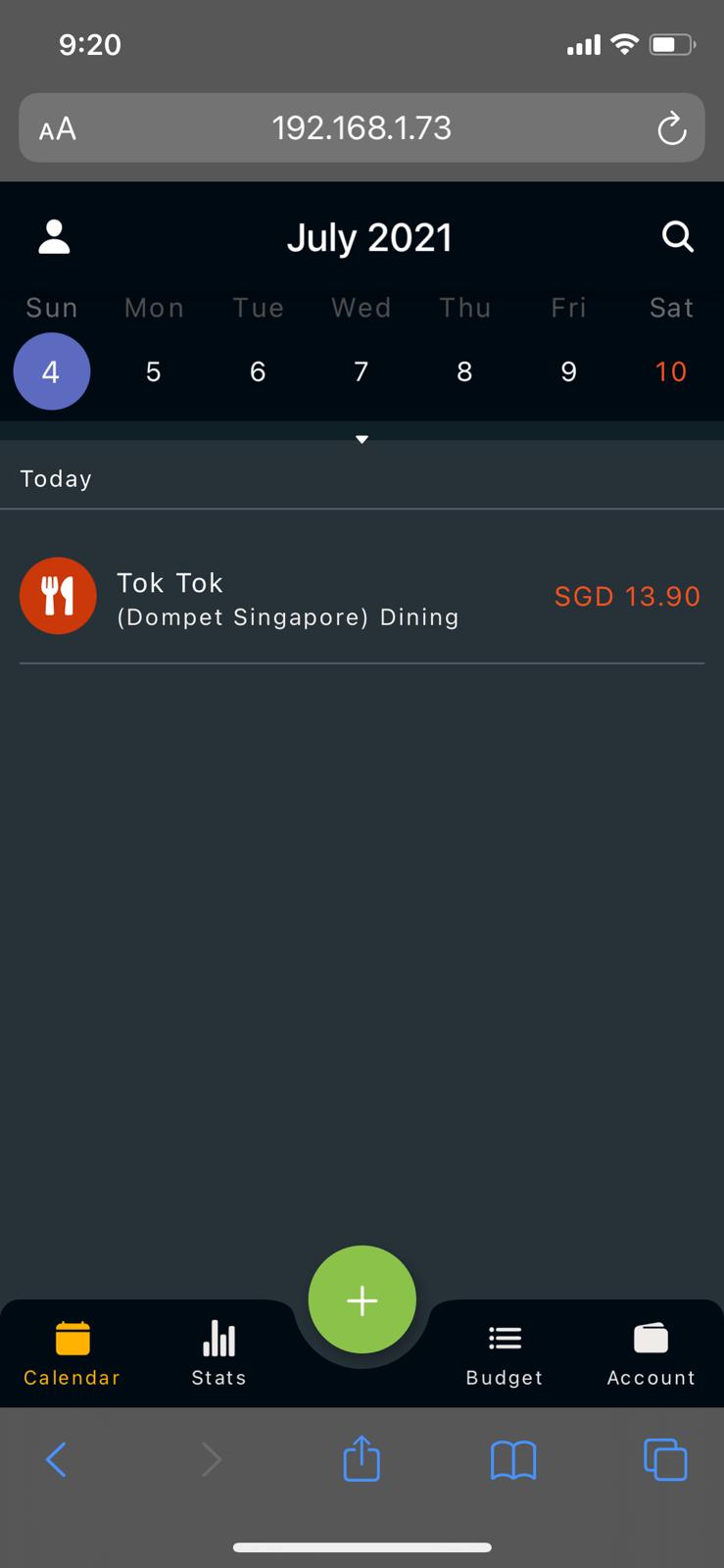The height and width of the screenshot is (1568, 724).
Task: Open the user profile icon
Action: pos(52,235)
